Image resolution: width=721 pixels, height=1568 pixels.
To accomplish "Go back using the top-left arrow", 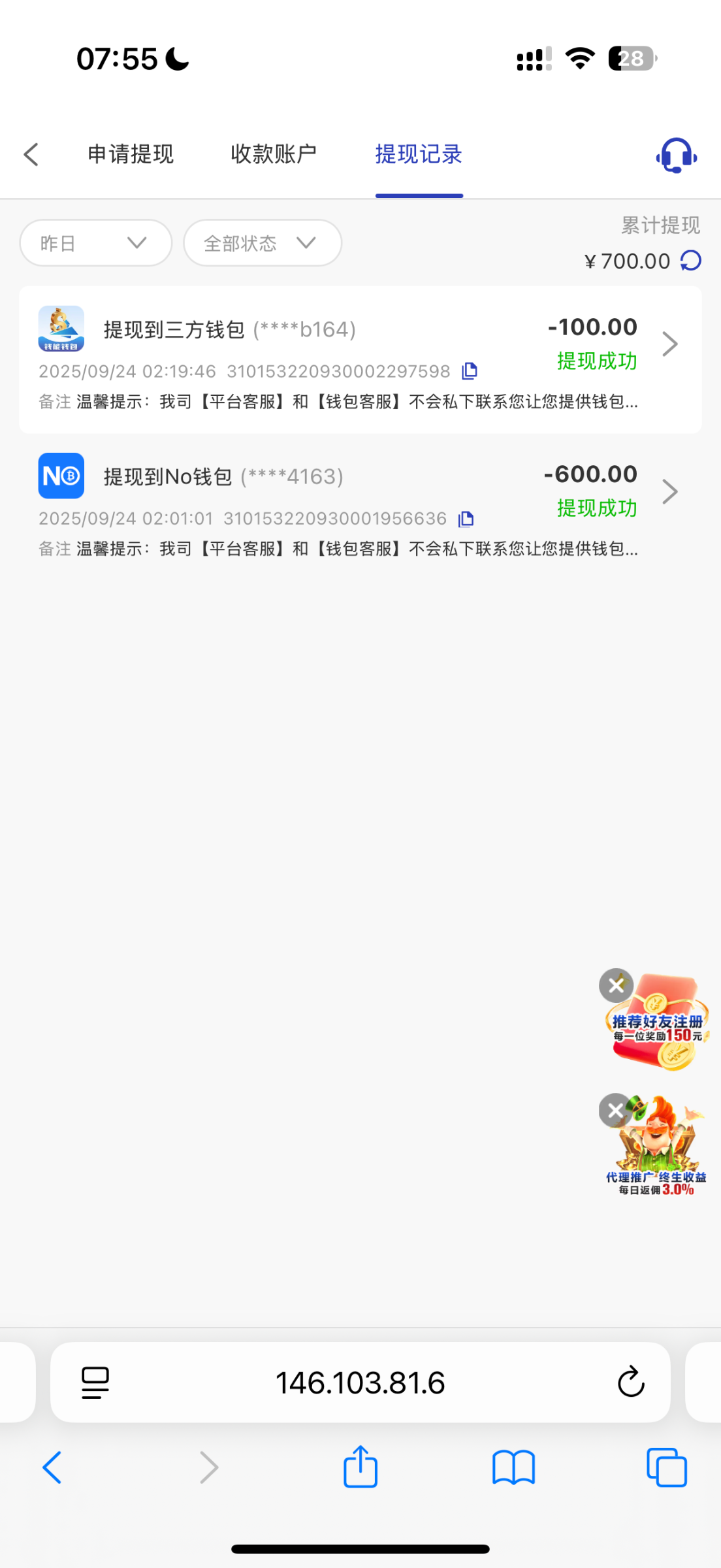I will [31, 155].
